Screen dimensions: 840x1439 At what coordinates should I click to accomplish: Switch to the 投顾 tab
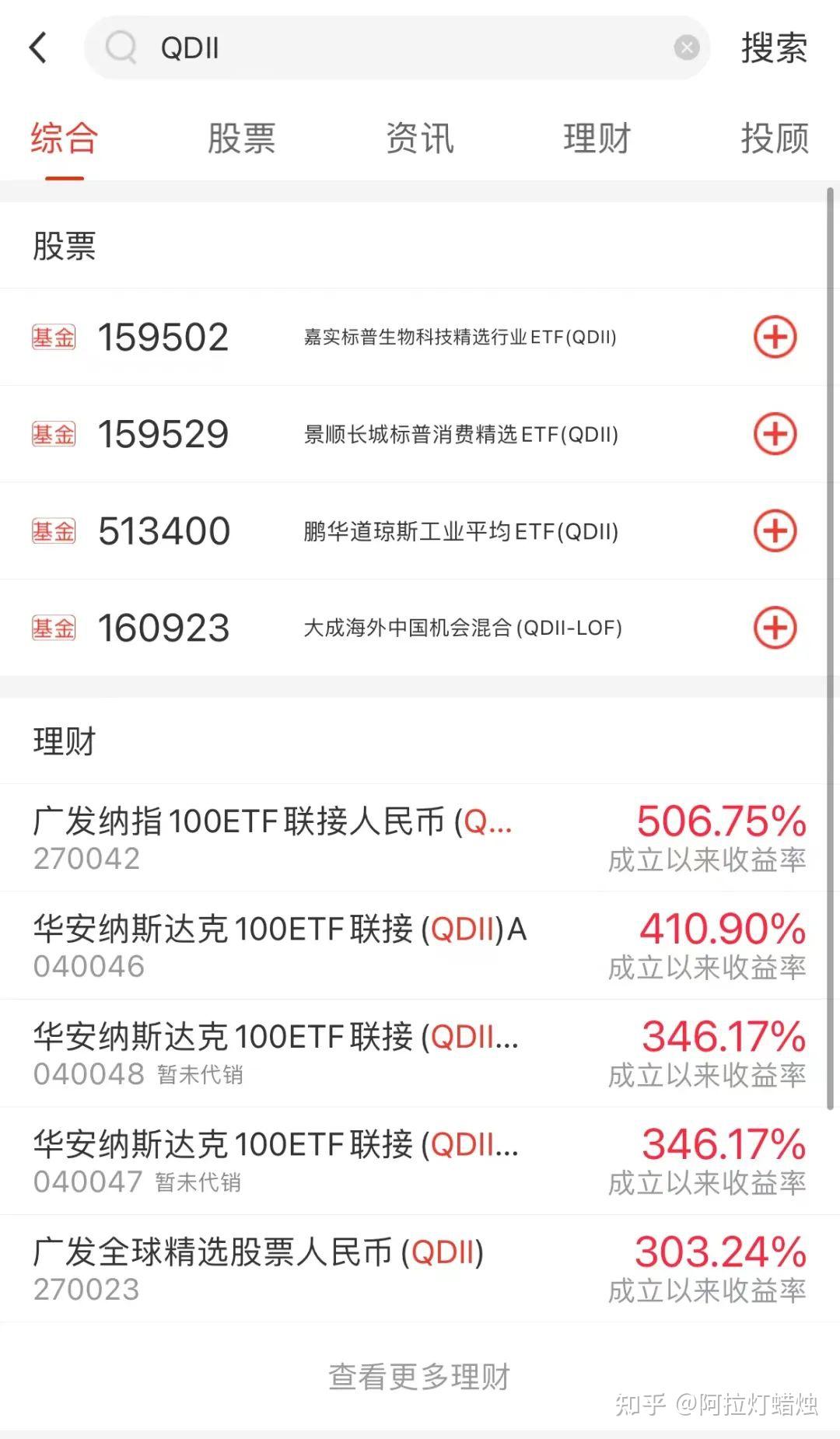click(774, 138)
